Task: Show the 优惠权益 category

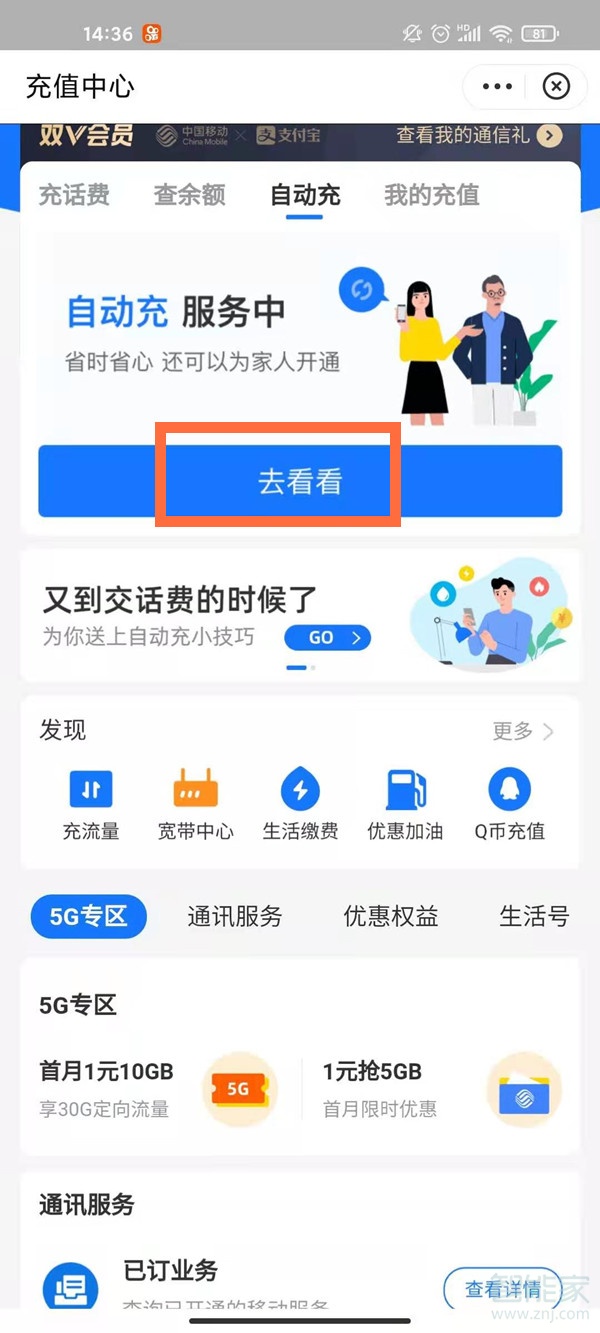Action: (391, 916)
